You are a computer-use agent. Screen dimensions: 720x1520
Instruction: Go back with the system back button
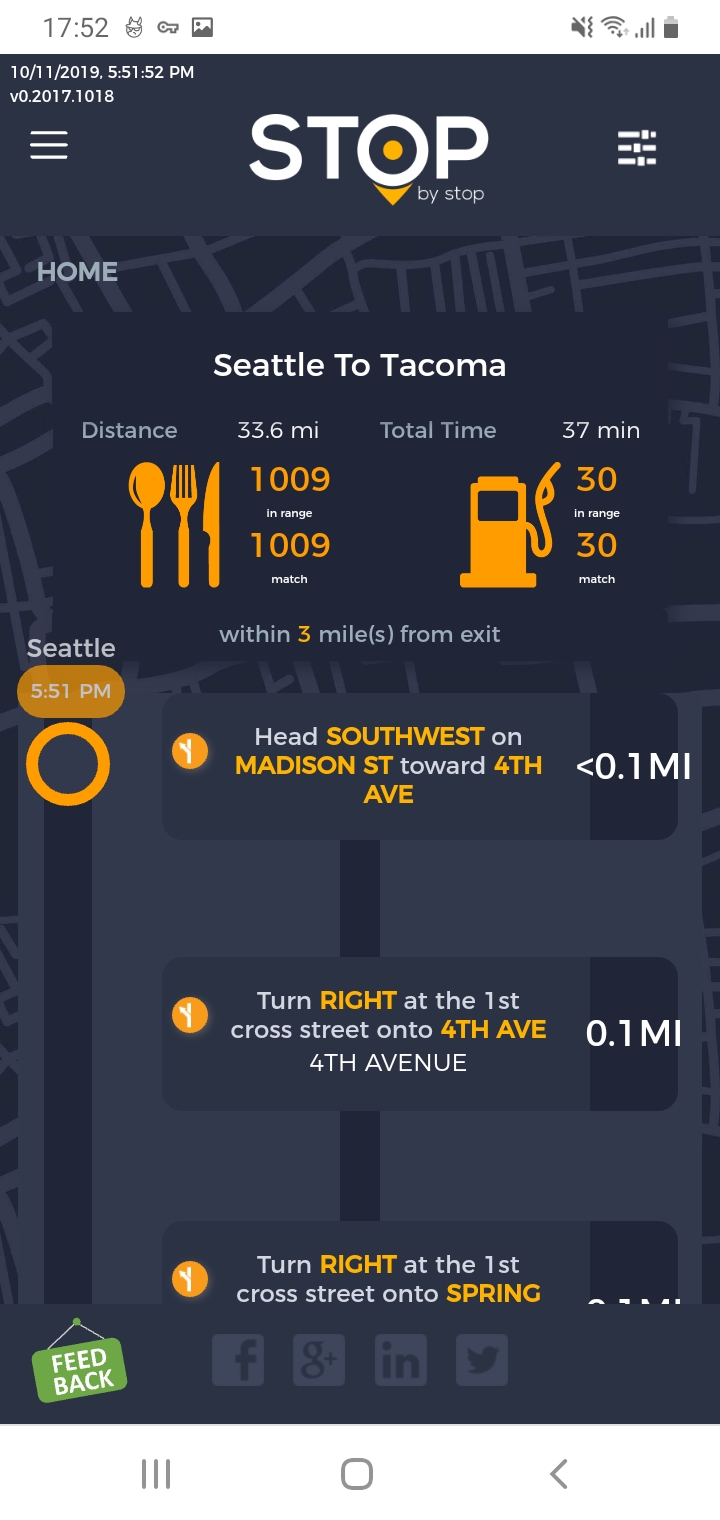tap(559, 1473)
